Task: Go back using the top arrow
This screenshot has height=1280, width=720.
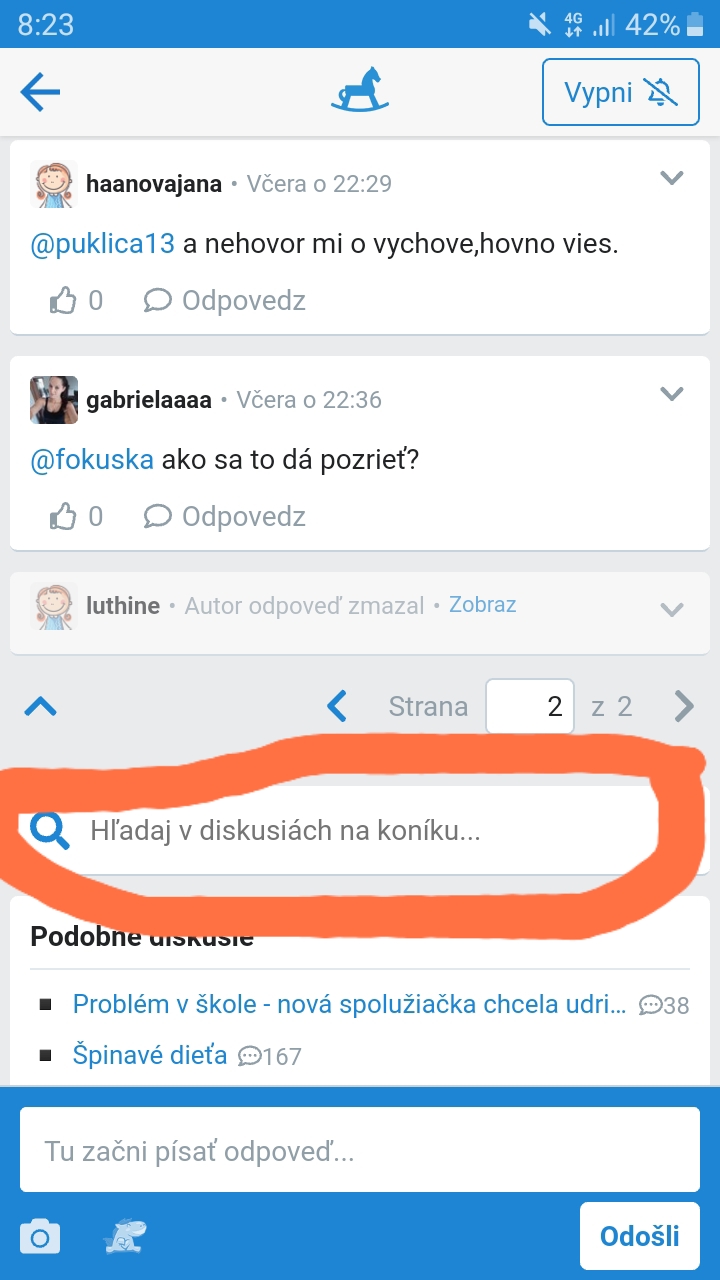Action: click(x=40, y=93)
